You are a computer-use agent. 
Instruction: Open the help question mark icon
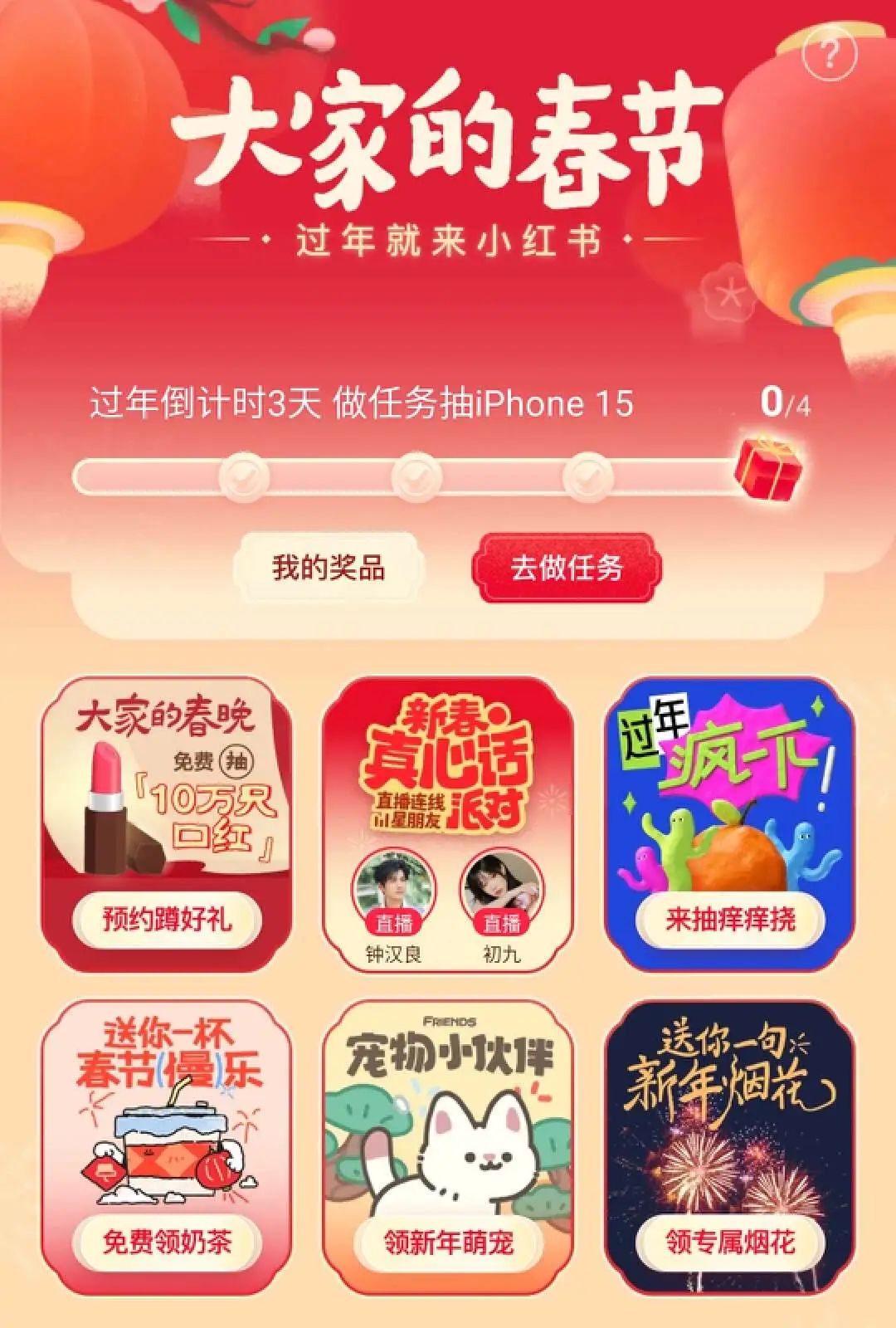click(828, 56)
